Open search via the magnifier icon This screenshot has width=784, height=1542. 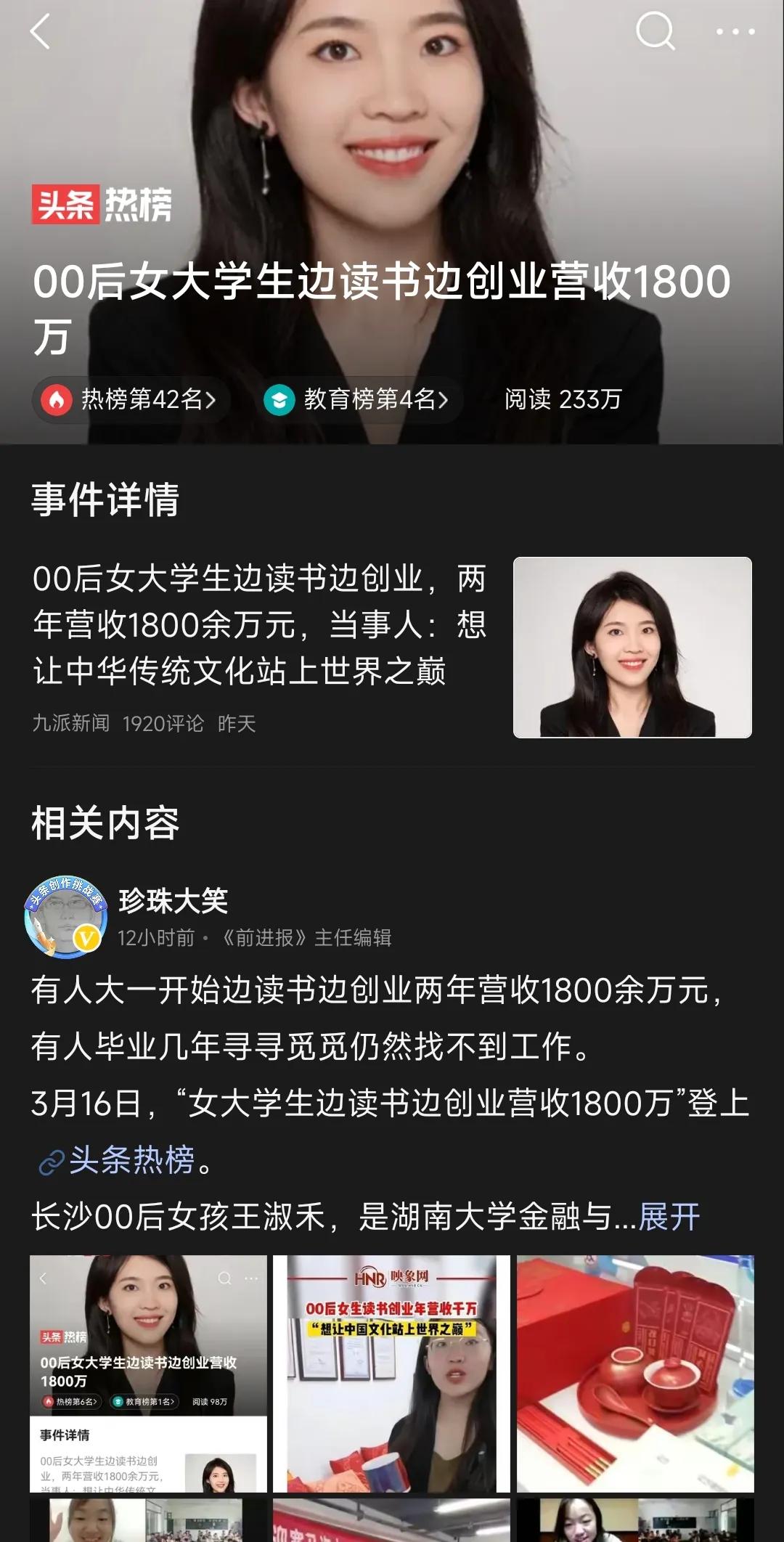click(657, 31)
